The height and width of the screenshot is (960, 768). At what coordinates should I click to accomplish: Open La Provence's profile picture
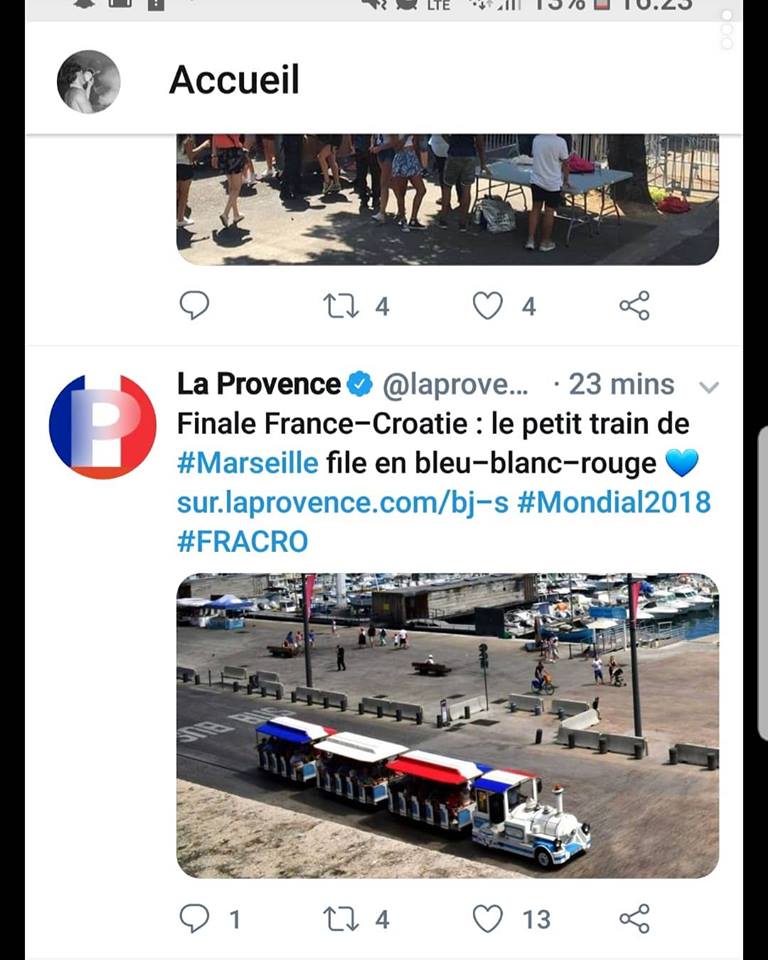(x=102, y=426)
